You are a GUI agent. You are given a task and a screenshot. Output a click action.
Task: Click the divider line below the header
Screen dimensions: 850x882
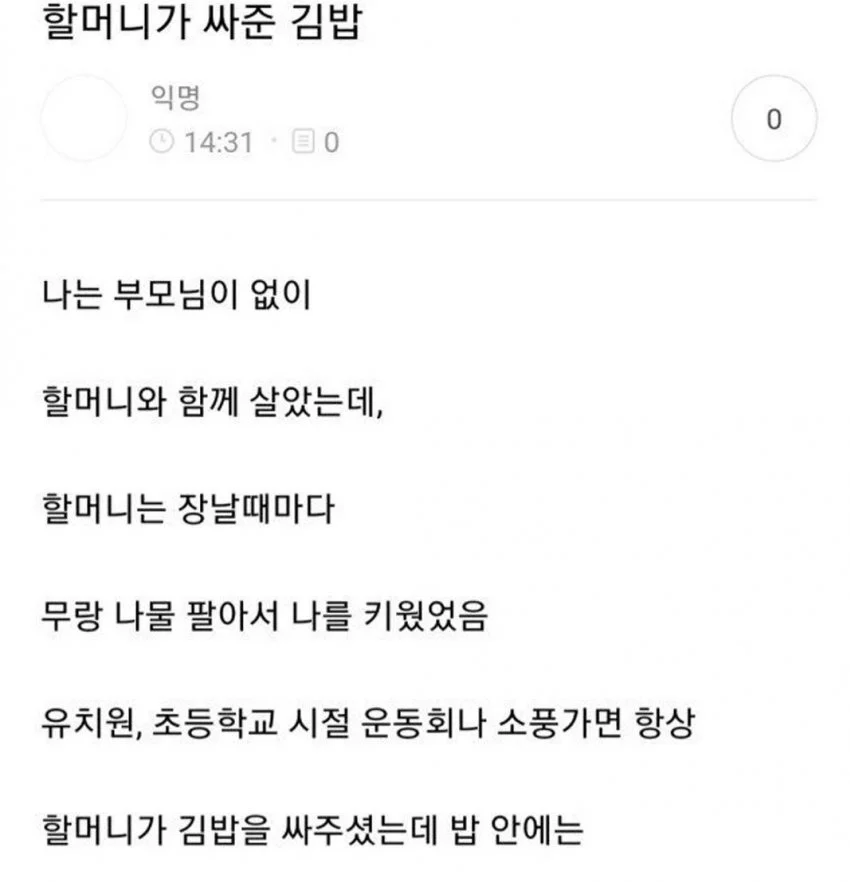[425, 200]
